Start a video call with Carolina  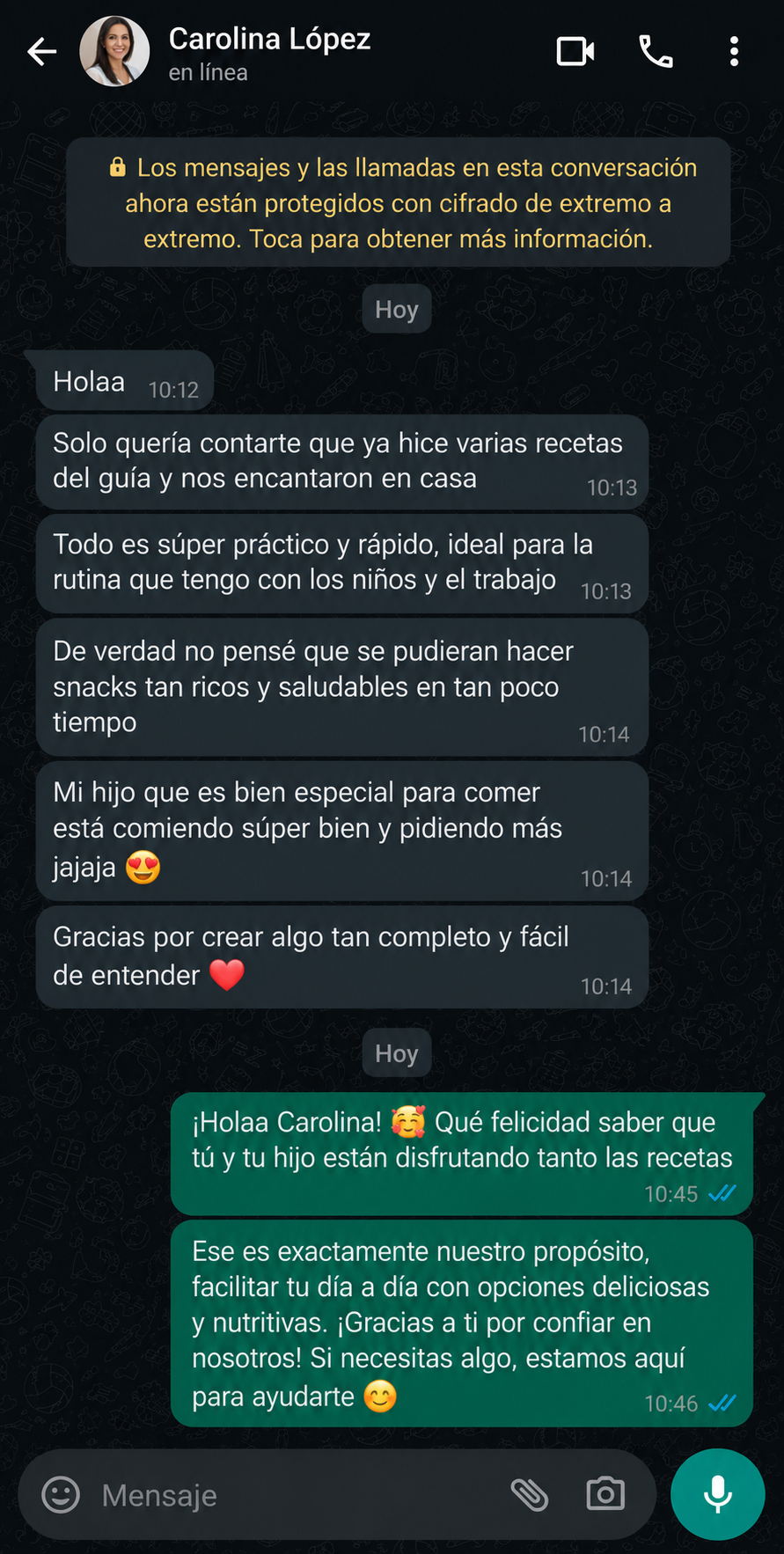click(575, 52)
